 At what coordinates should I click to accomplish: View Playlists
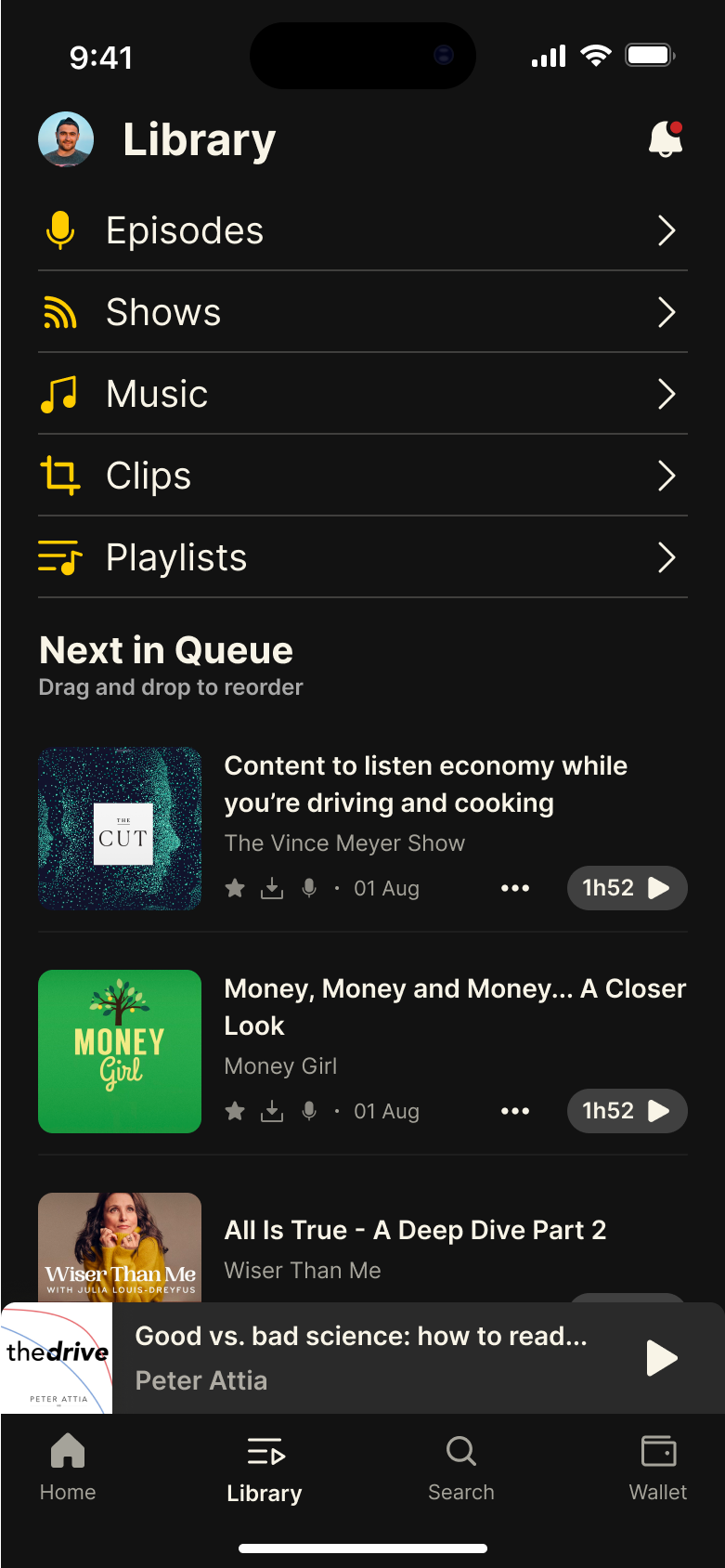(363, 557)
